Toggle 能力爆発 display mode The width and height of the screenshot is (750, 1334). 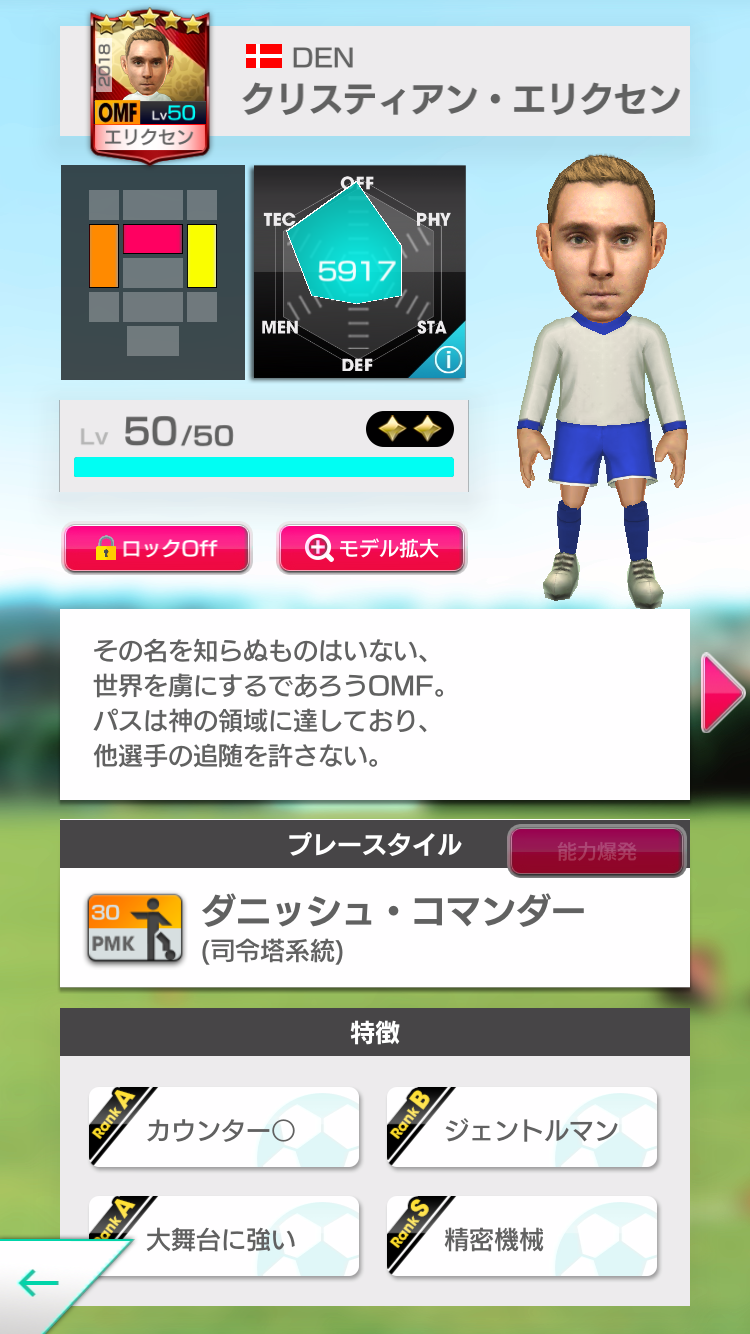(596, 851)
